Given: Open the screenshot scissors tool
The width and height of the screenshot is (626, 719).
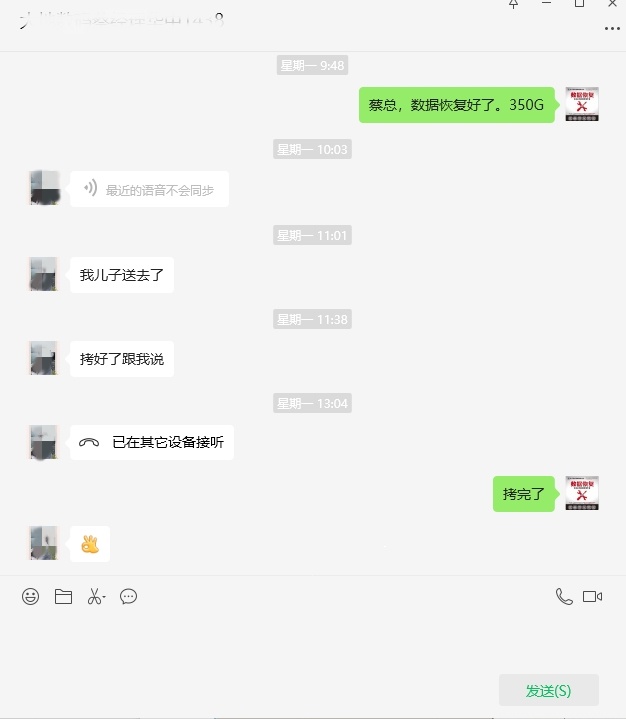Looking at the screenshot, I should (95, 597).
